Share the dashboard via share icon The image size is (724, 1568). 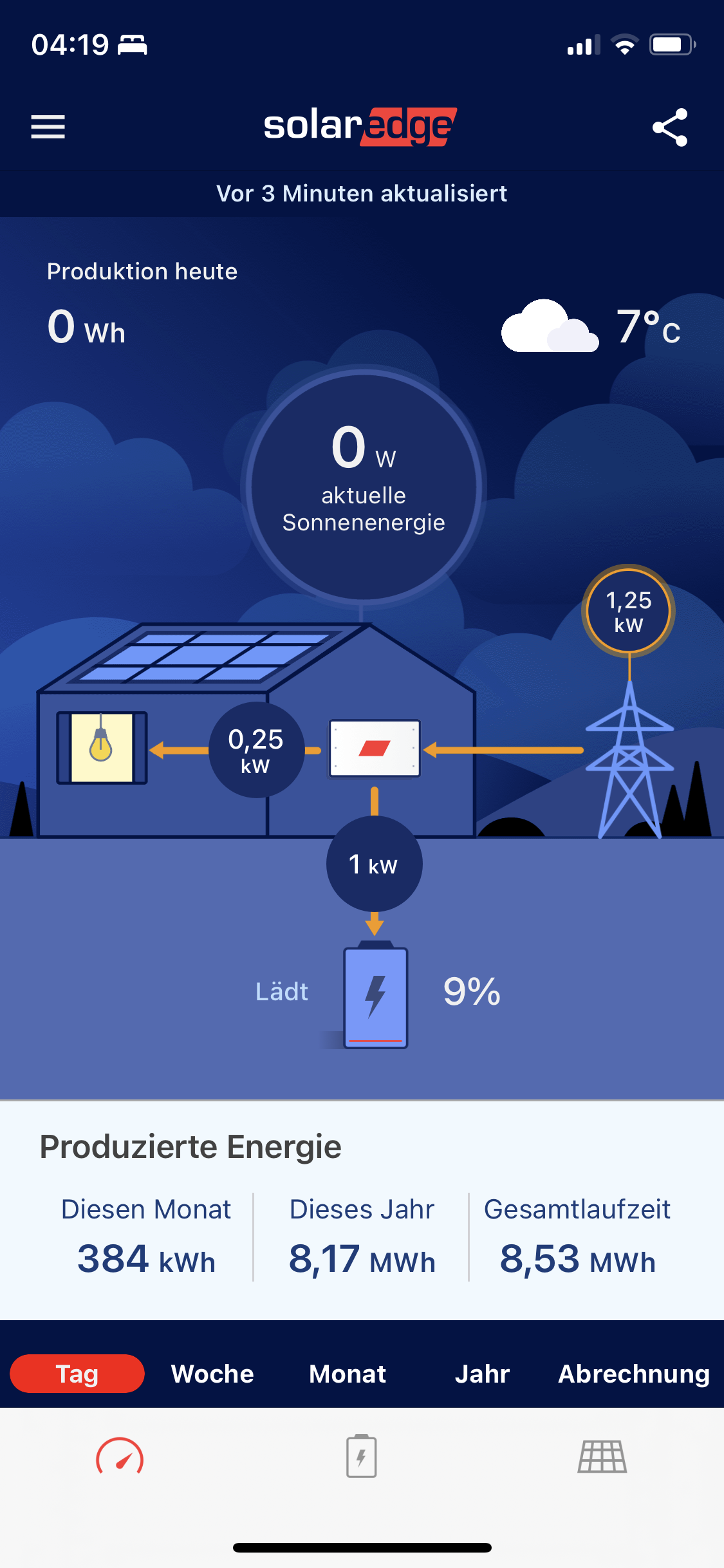pos(670,127)
